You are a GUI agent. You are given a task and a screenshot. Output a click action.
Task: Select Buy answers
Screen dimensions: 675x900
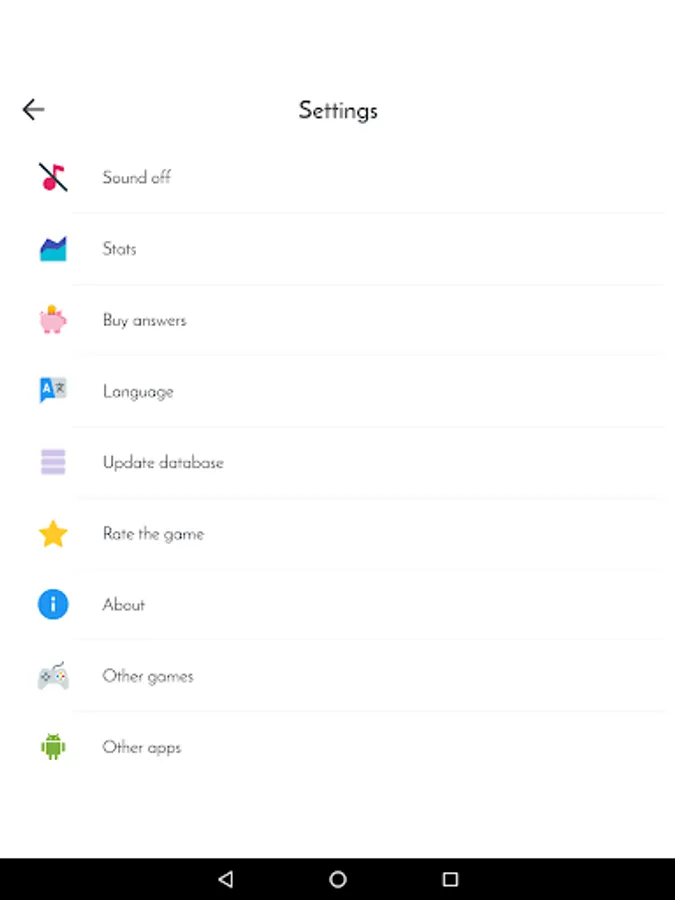pyautogui.click(x=145, y=321)
